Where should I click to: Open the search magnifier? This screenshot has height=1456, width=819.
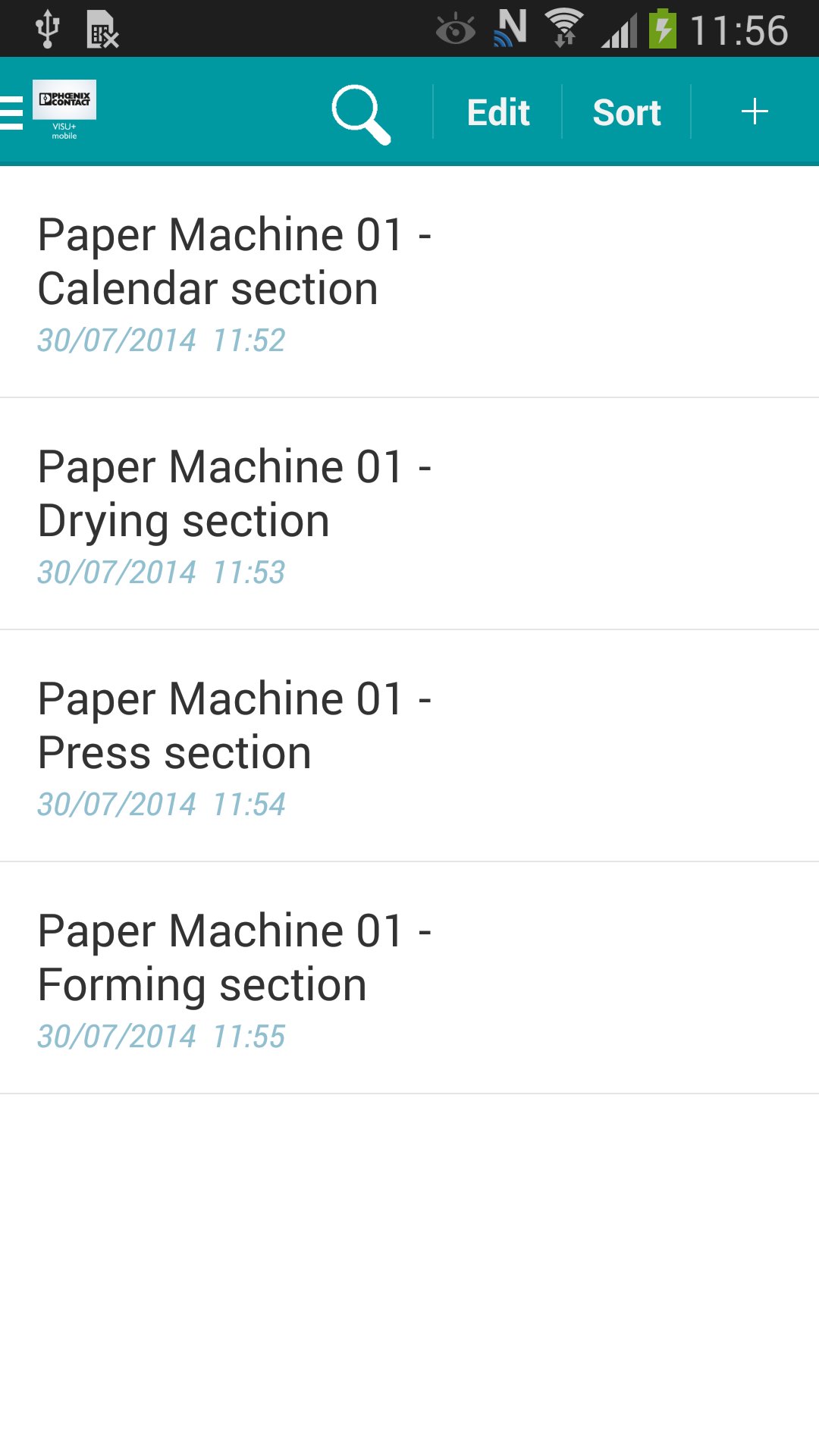pos(360,114)
